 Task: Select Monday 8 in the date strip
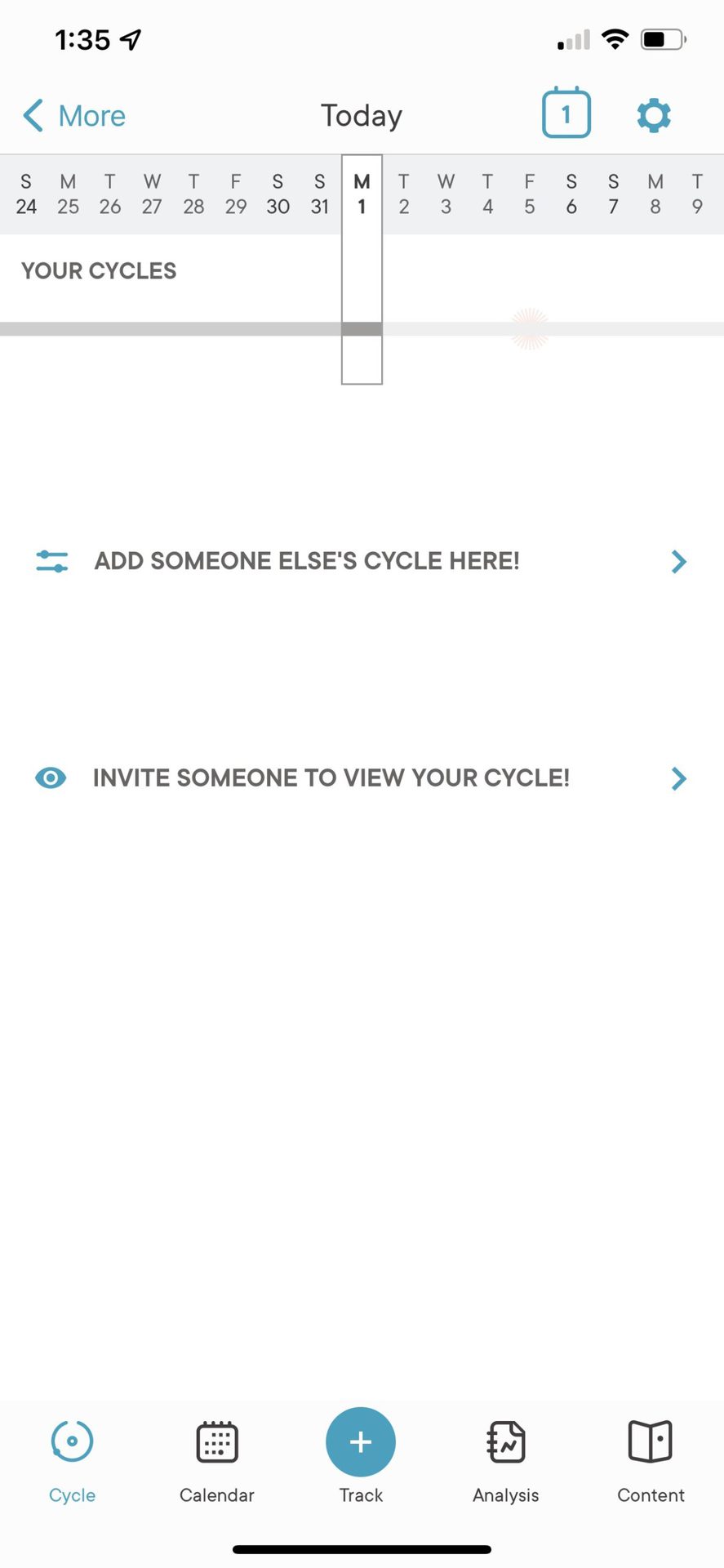(655, 194)
